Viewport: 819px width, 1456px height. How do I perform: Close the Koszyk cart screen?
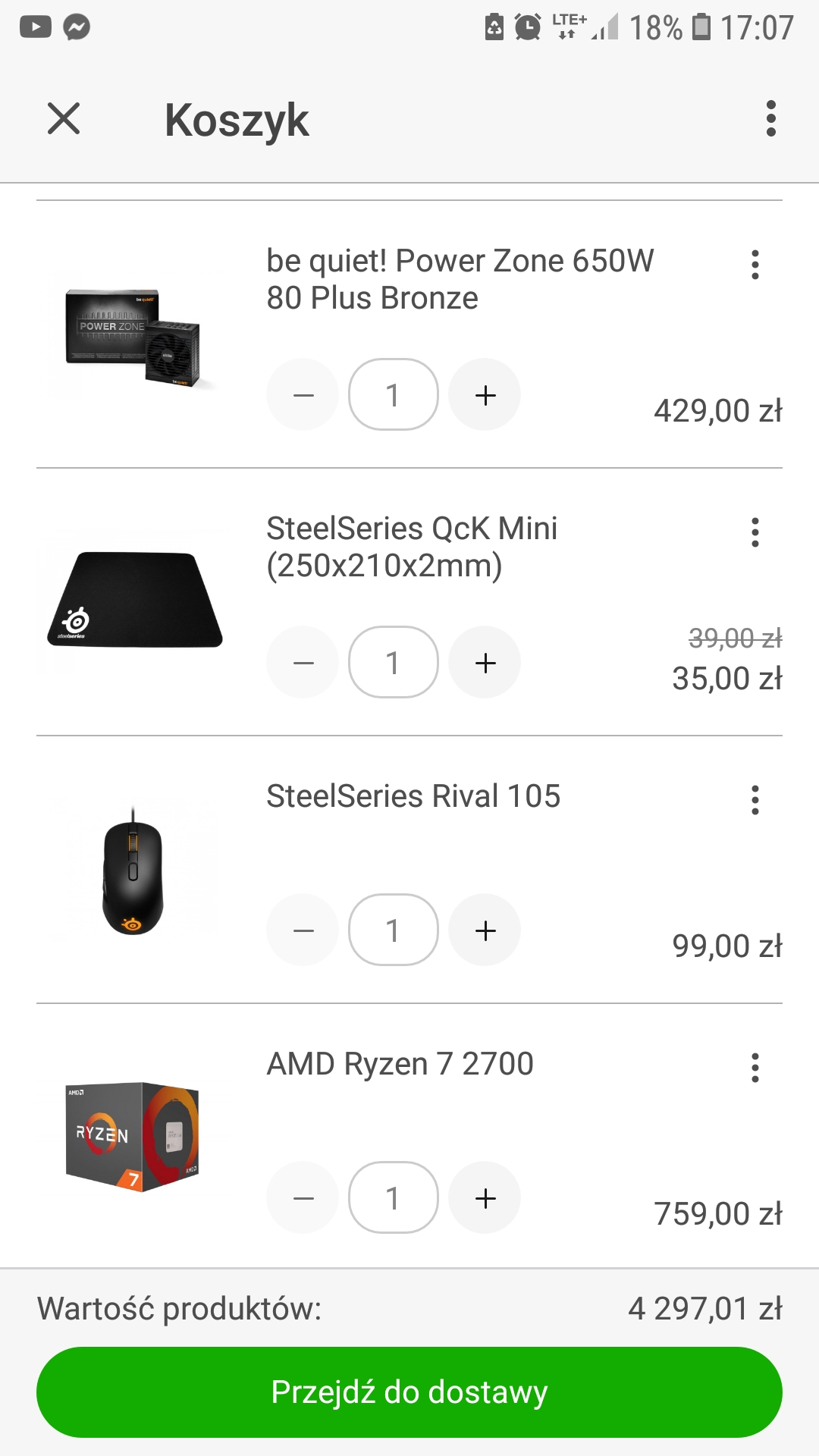(x=64, y=119)
